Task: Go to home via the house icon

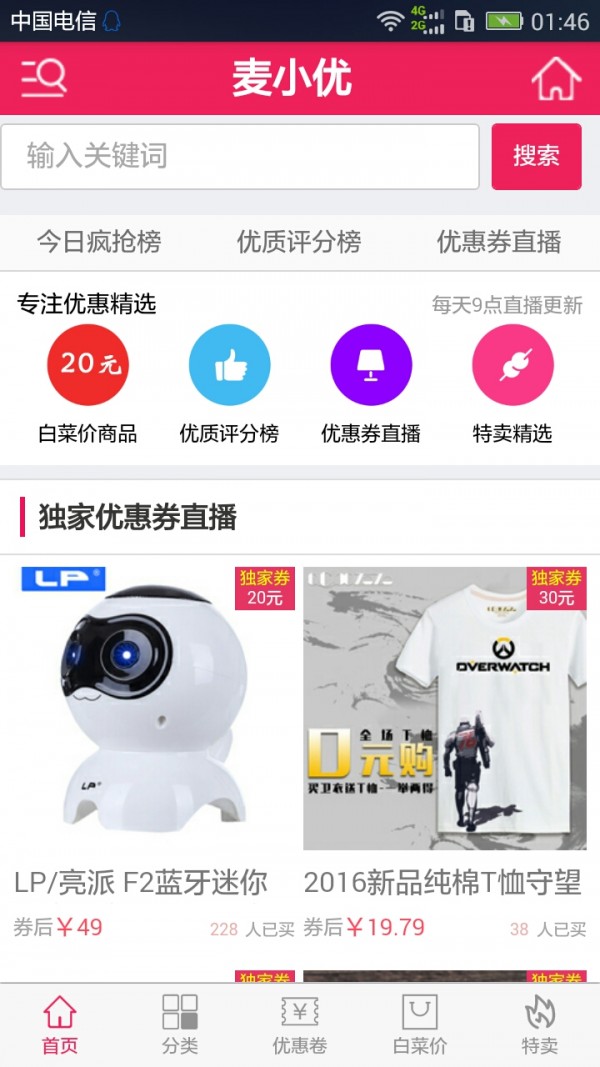Action: pyautogui.click(x=556, y=78)
